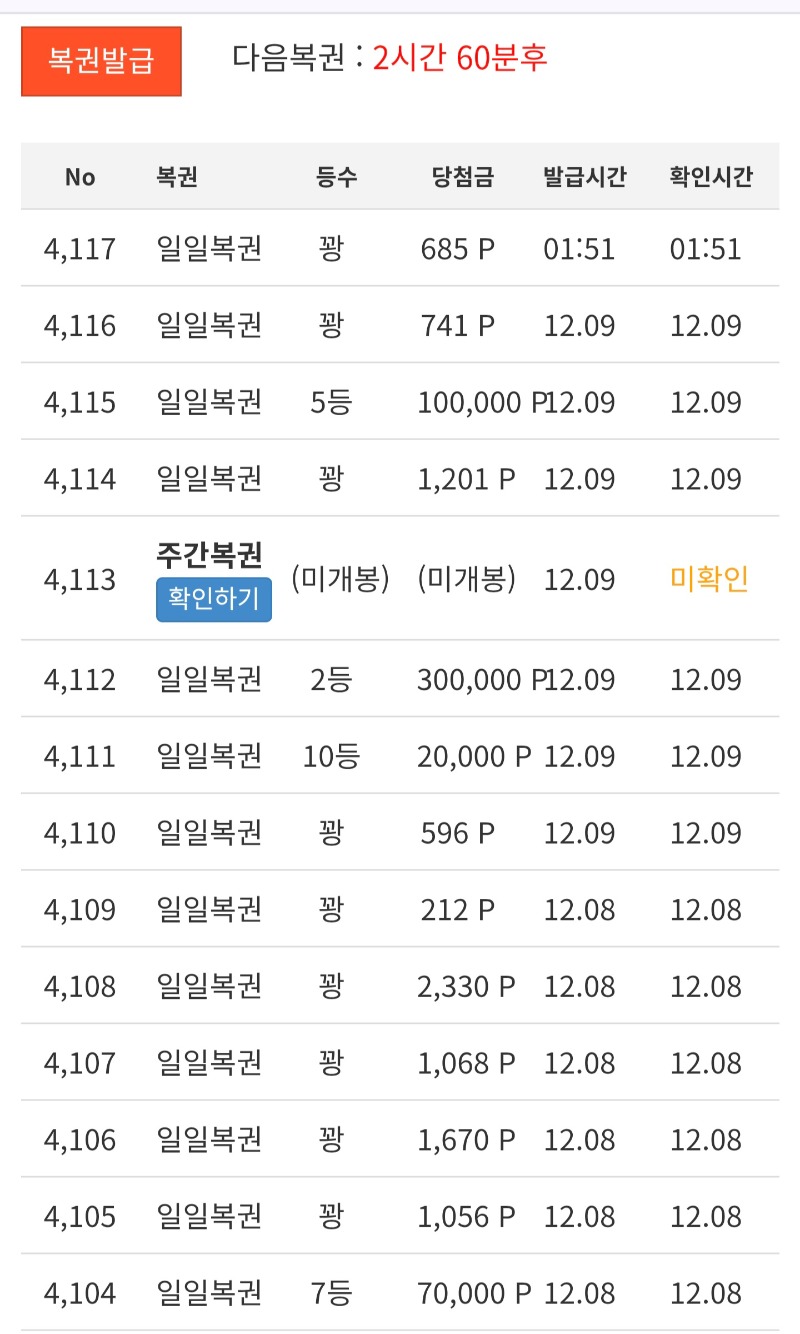Open lottery record number 4,117
Viewport: 800px width, 1334px height.
(x=80, y=248)
